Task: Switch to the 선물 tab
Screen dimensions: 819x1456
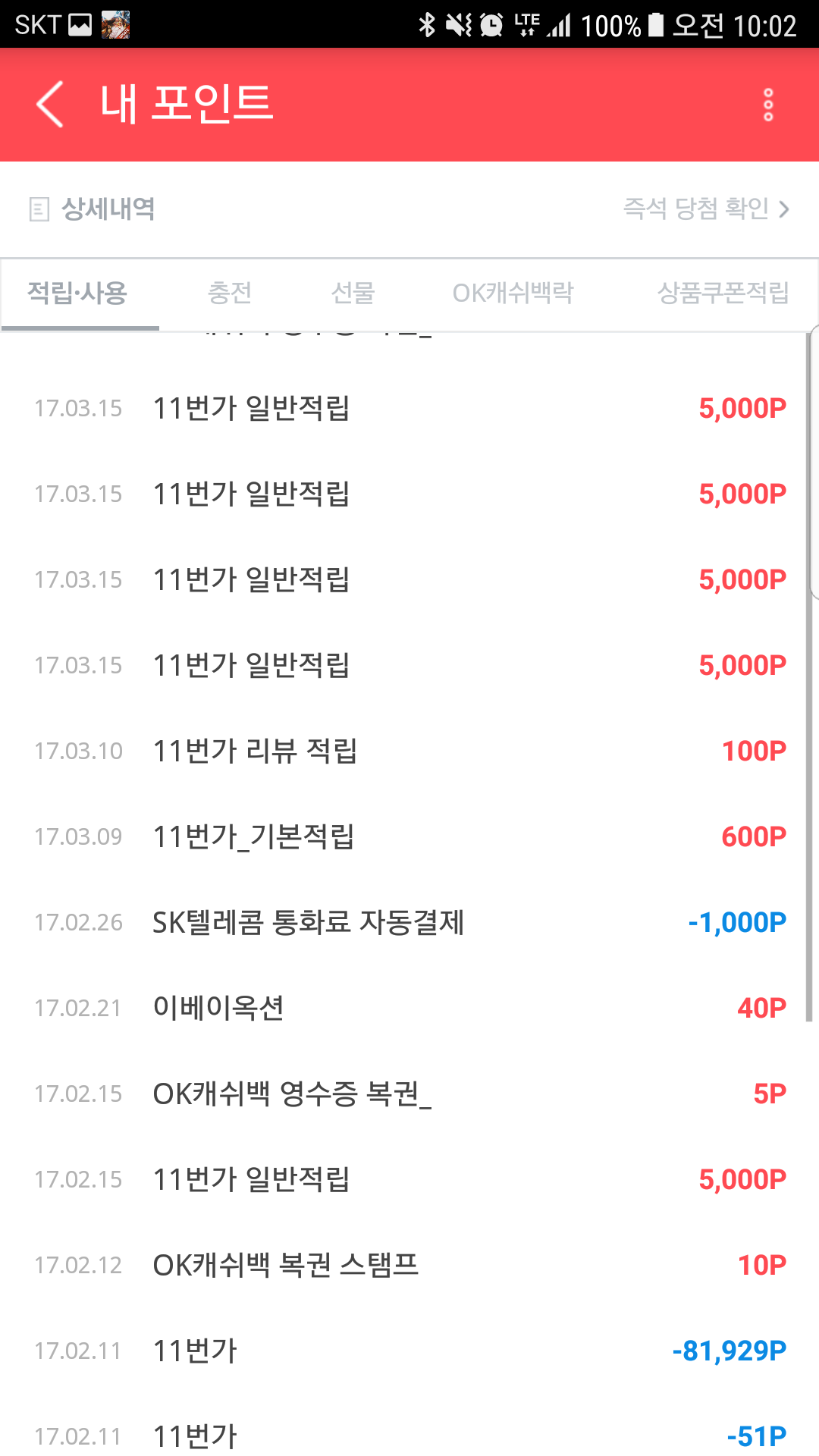Action: 353,293
